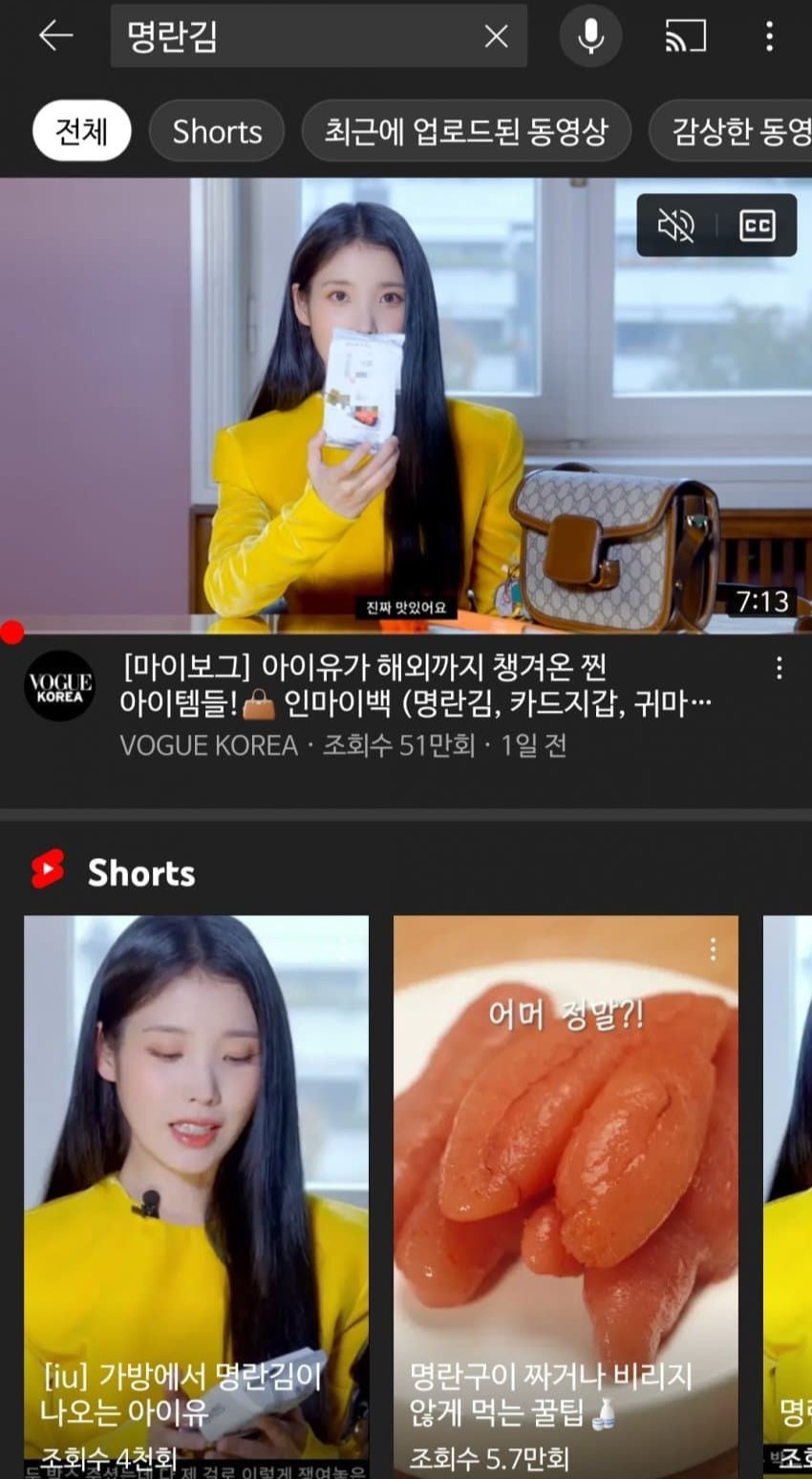Clear the search query with the X icon
Viewport: 812px width, 1479px height.
point(496,36)
